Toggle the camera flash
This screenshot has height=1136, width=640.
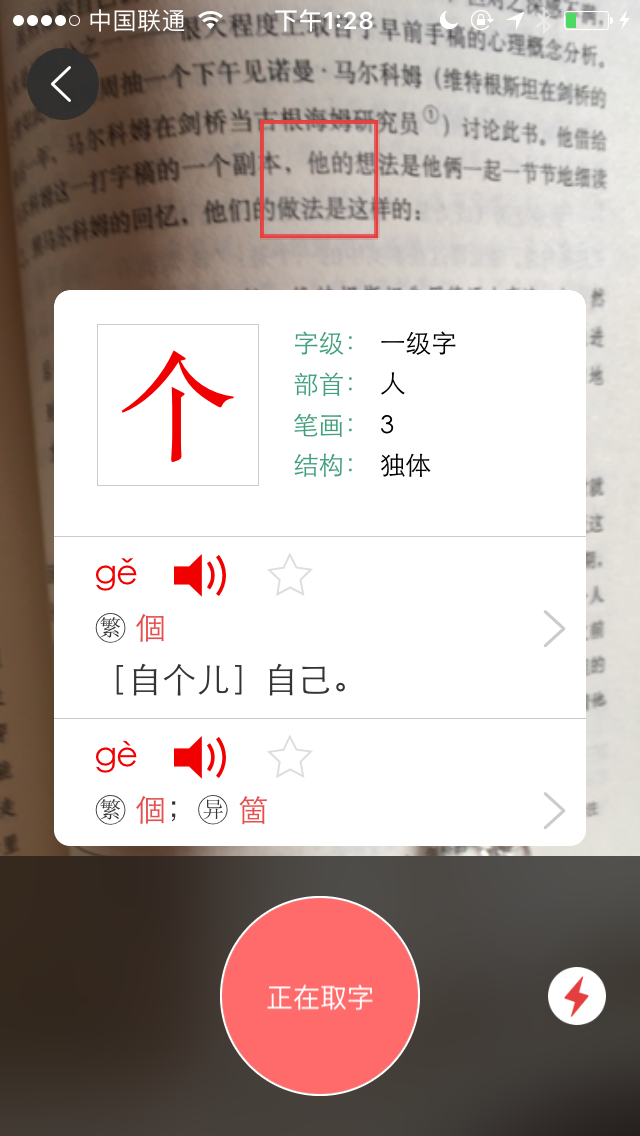pos(577,996)
